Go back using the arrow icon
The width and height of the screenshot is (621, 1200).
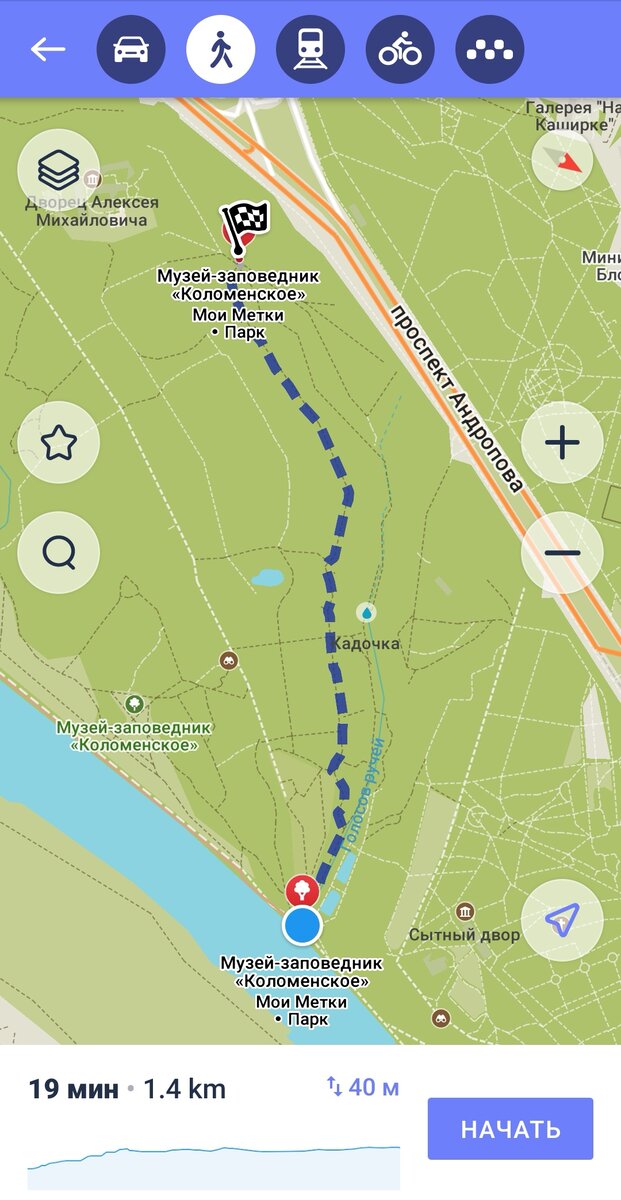click(47, 49)
